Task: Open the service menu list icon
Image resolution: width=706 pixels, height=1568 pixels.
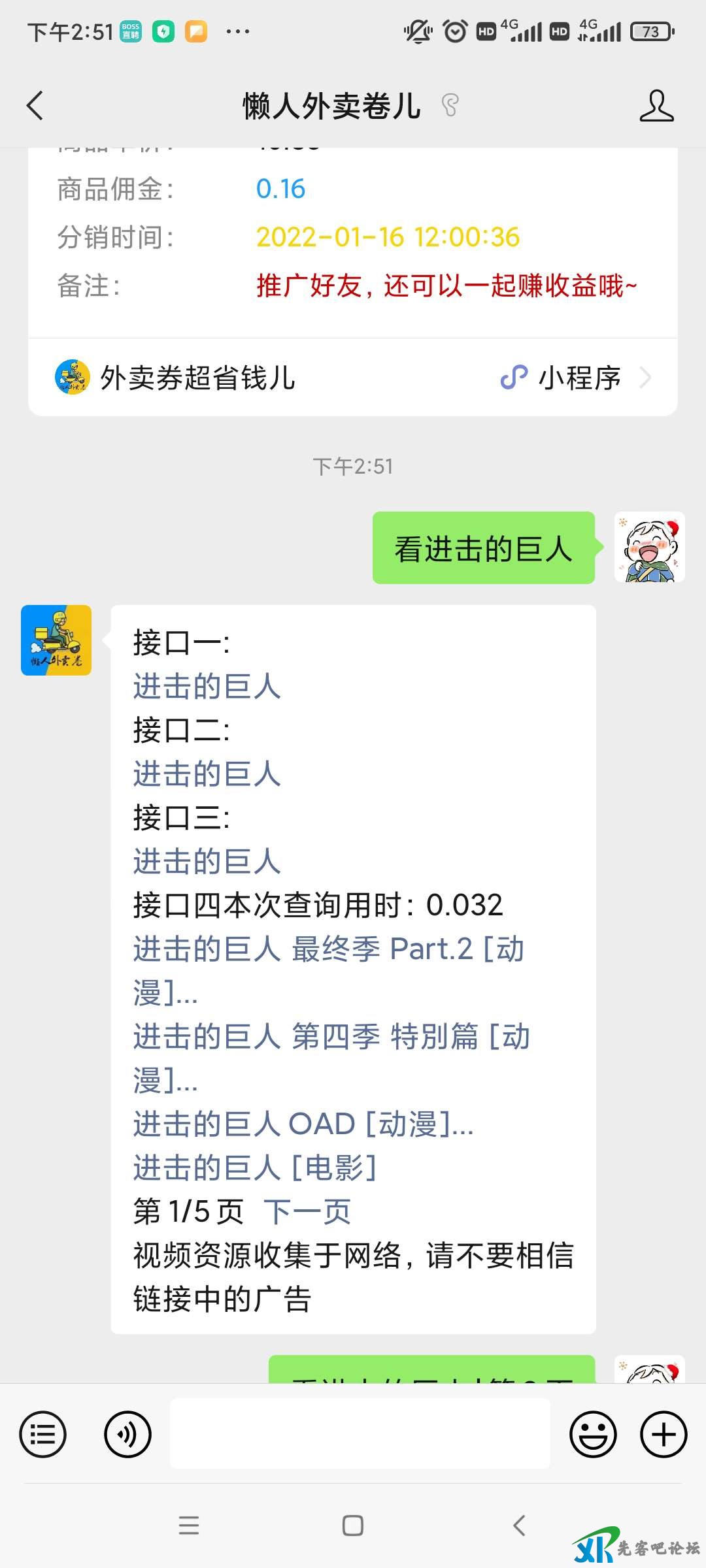Action: pyautogui.click(x=43, y=1435)
